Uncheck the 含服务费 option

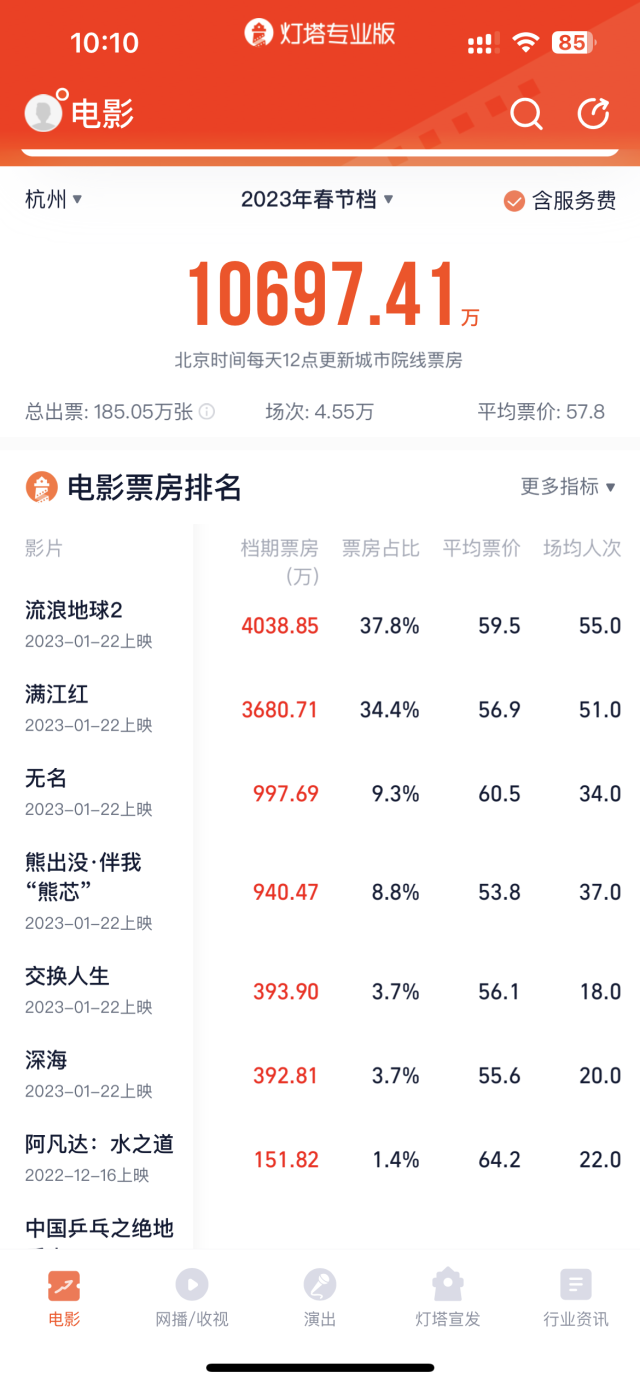(x=560, y=201)
